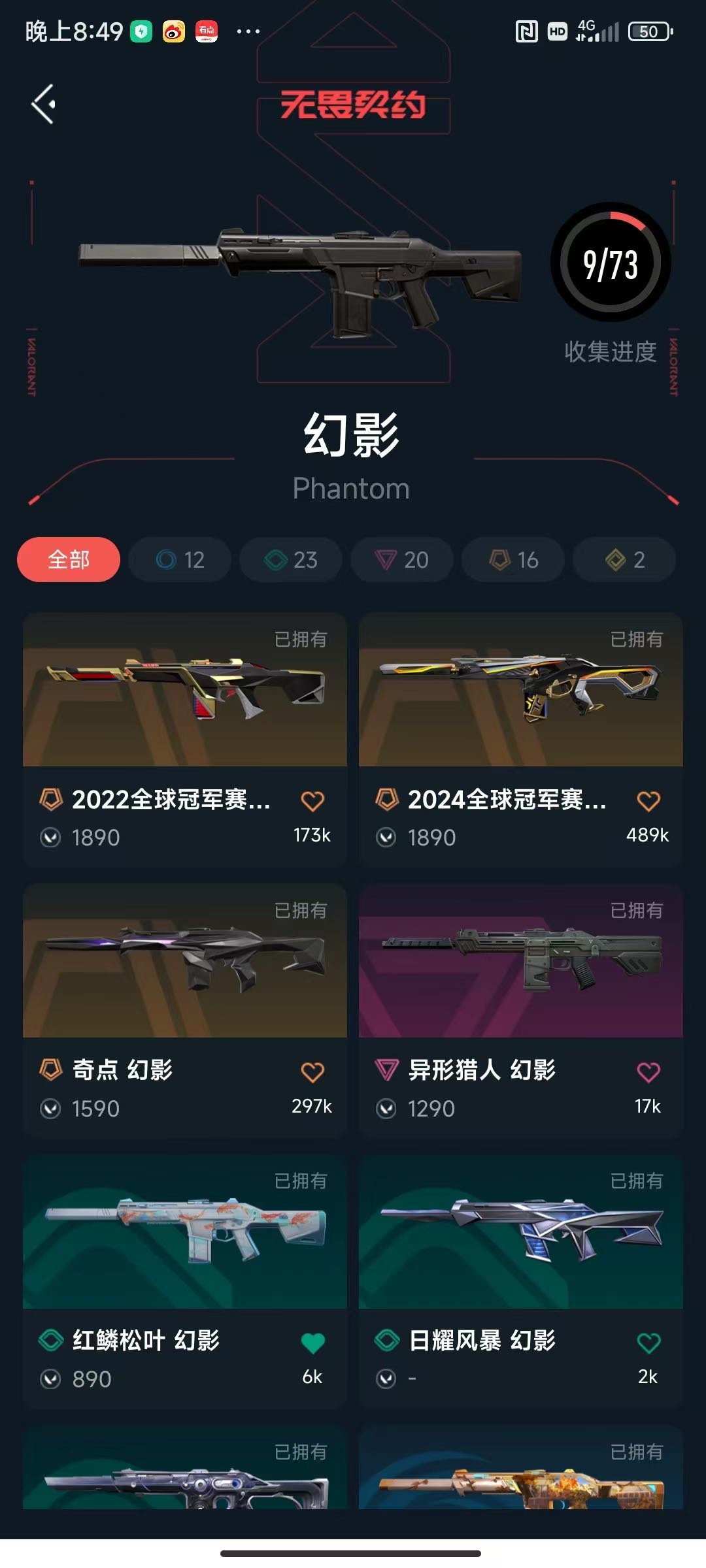Viewport: 706px width, 1568px height.
Task: Open the 异形猎人 幻影 skin card
Action: point(520,964)
